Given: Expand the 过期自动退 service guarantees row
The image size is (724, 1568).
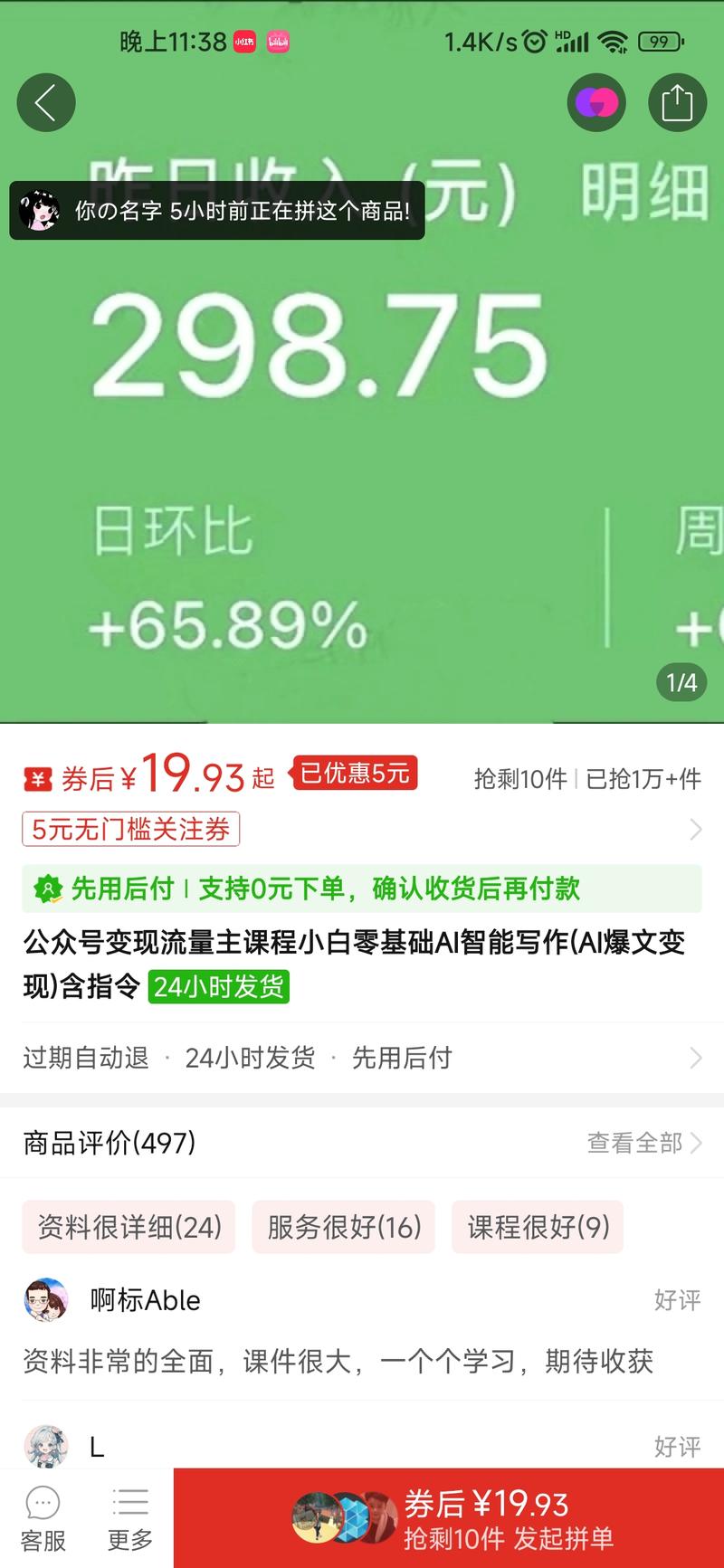Looking at the screenshot, I should pyautogui.click(x=362, y=1058).
